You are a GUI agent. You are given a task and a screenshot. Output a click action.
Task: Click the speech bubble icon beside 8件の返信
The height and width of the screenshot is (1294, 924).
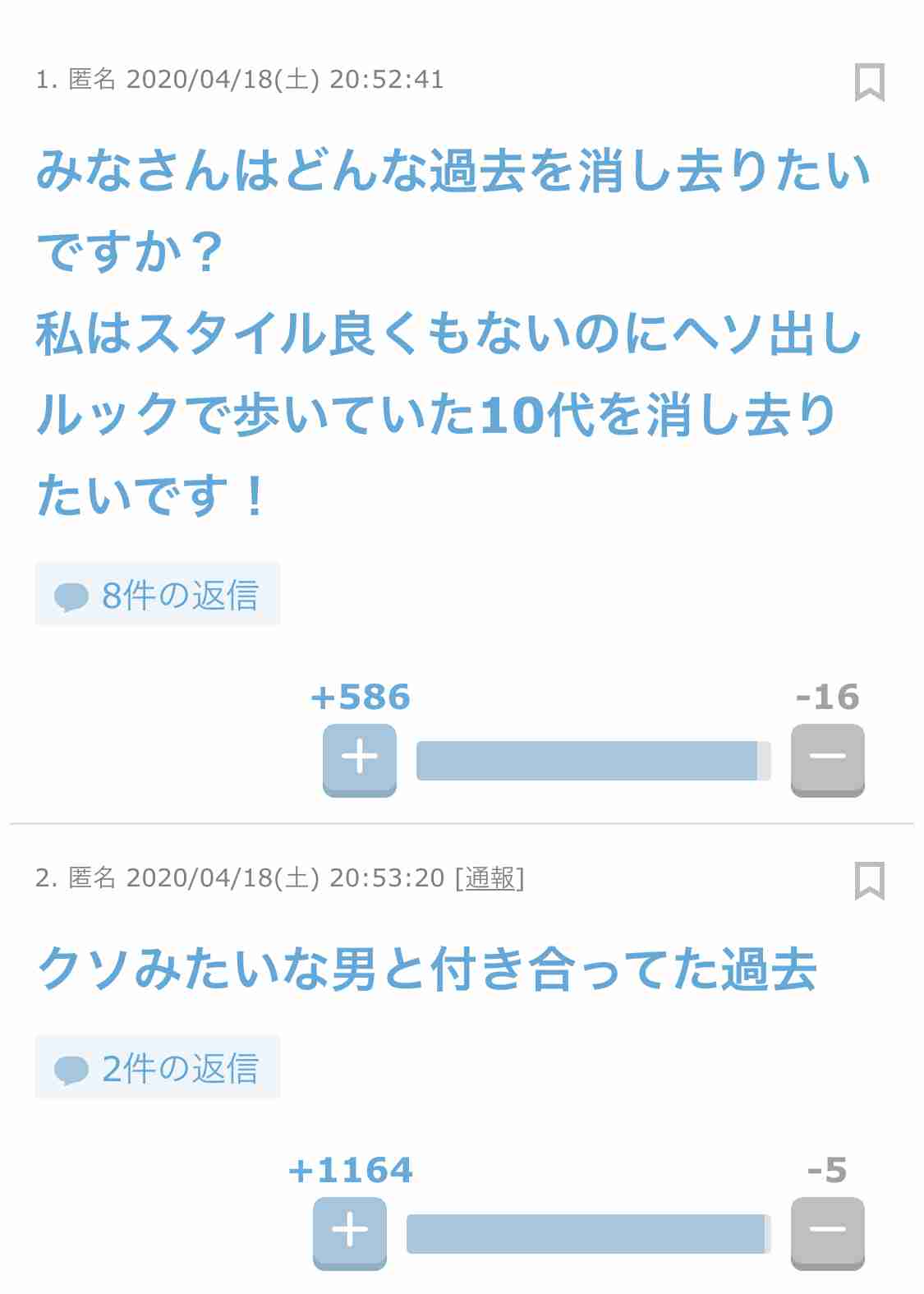(71, 594)
